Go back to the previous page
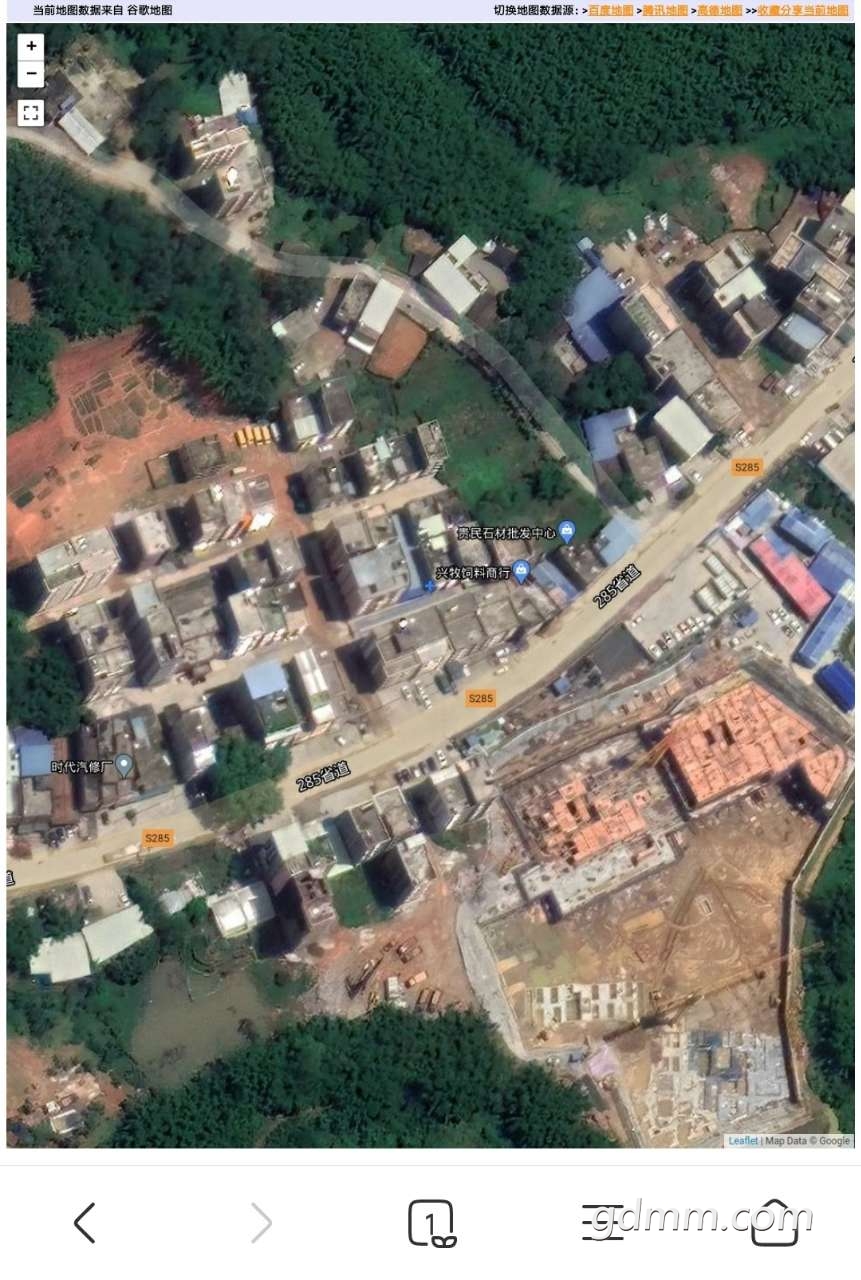Image resolution: width=861 pixels, height=1280 pixels. pyautogui.click(x=86, y=1222)
